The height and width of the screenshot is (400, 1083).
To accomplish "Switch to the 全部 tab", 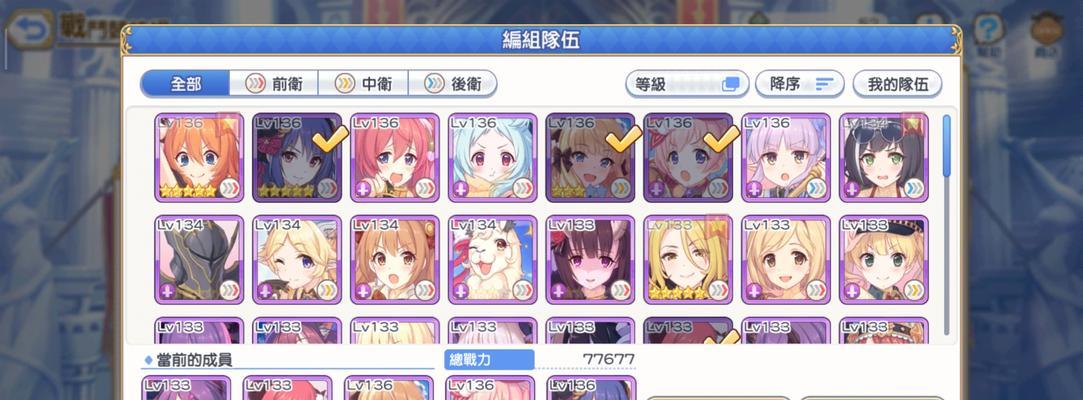I will [186, 83].
